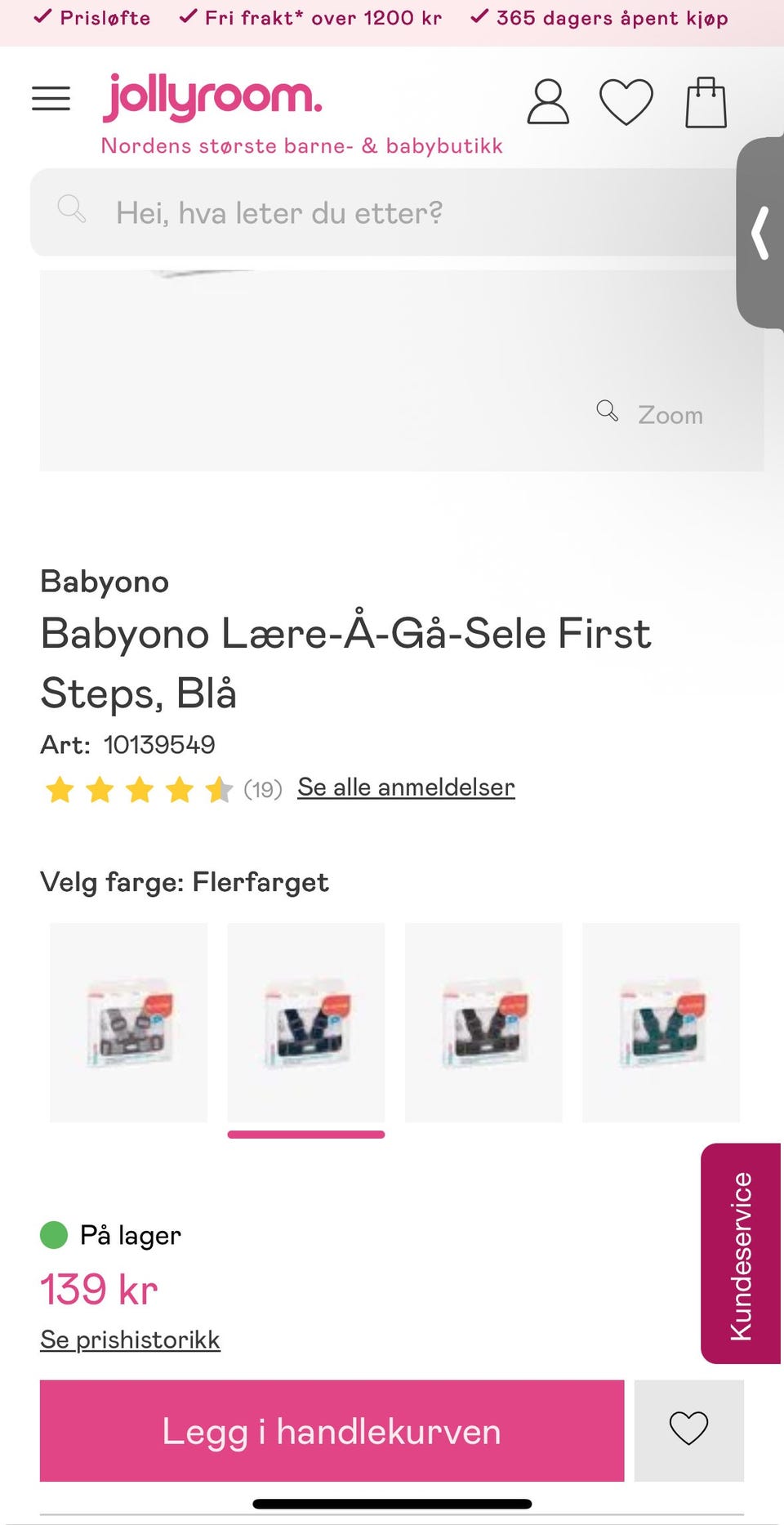Image resolution: width=784 pixels, height=1525 pixels.
Task: Select the grey harness color variant
Action: click(128, 1022)
